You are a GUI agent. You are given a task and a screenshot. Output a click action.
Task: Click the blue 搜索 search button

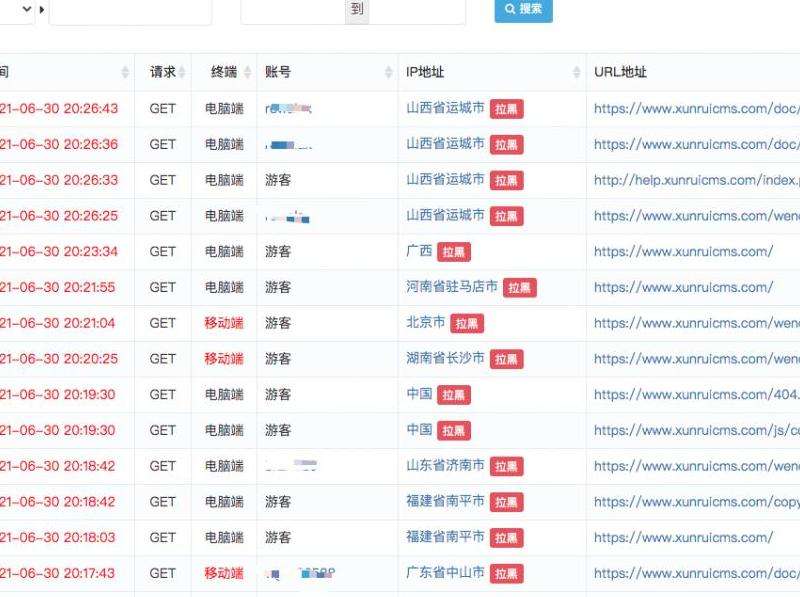(523, 9)
